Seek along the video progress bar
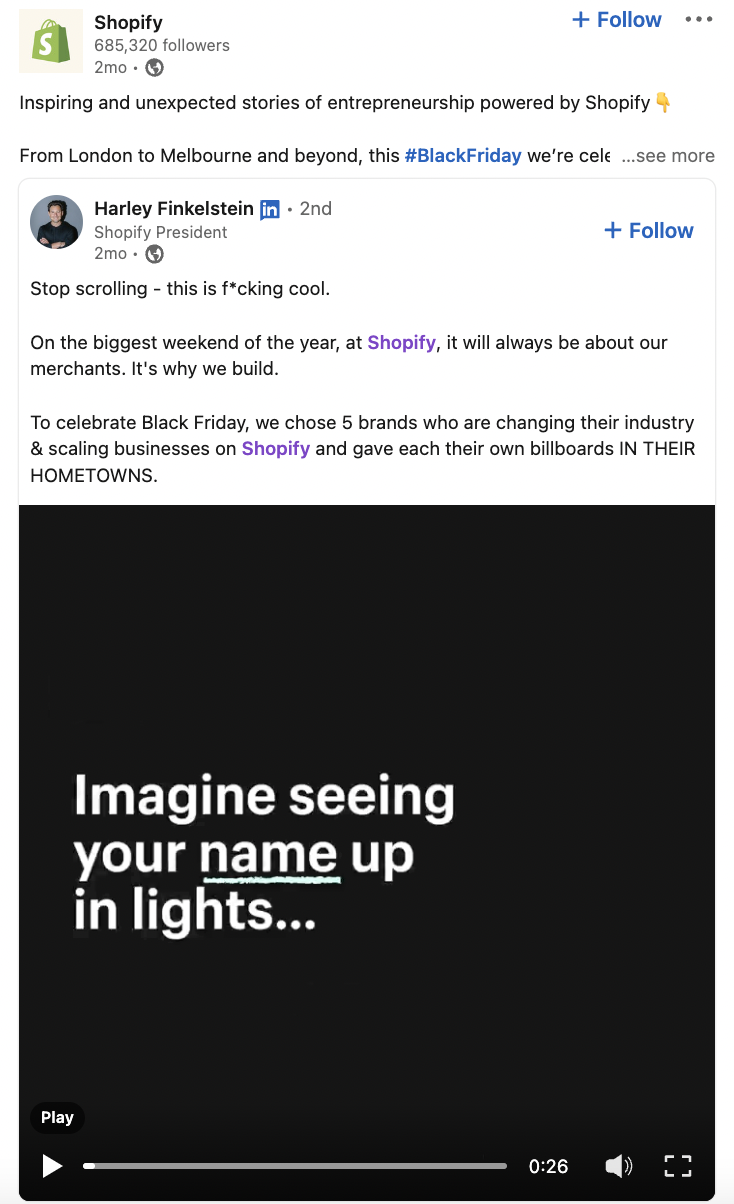734x1204 pixels. point(295,1166)
